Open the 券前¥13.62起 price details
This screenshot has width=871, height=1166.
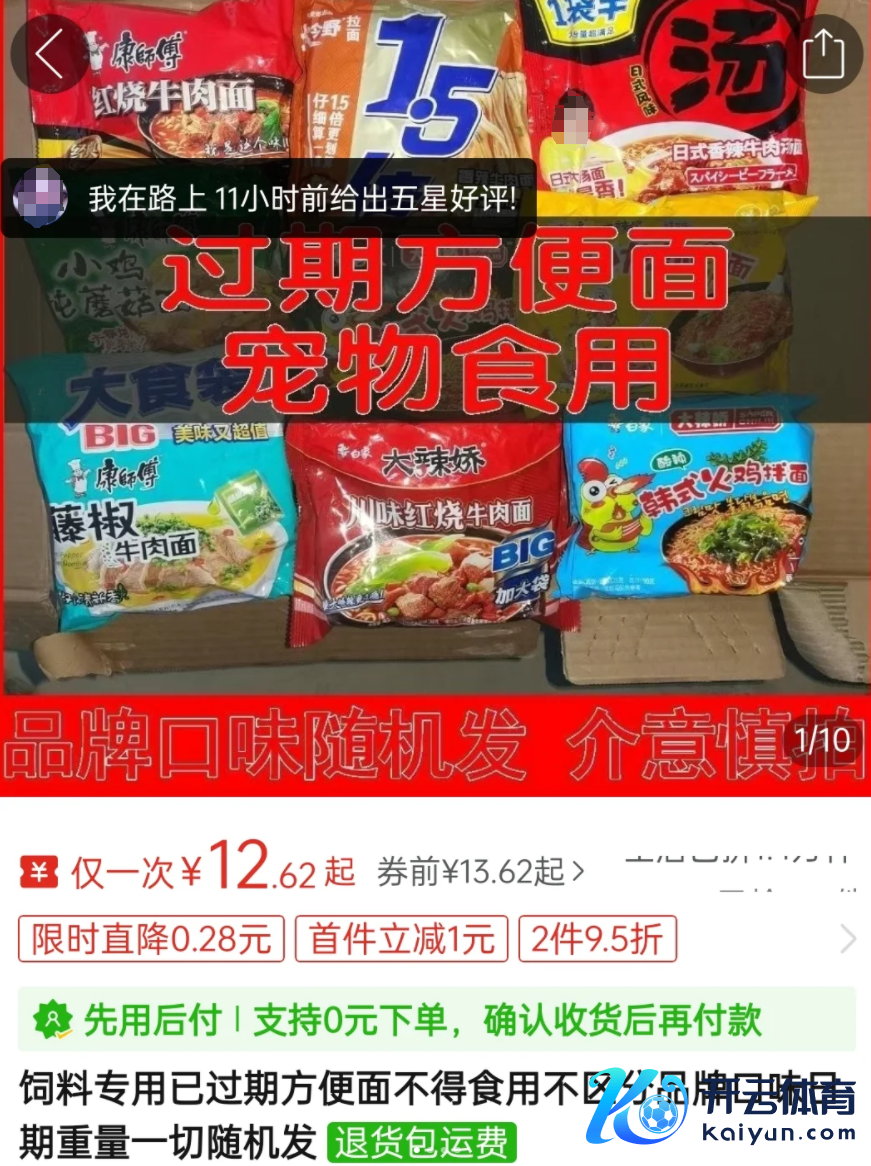point(480,872)
